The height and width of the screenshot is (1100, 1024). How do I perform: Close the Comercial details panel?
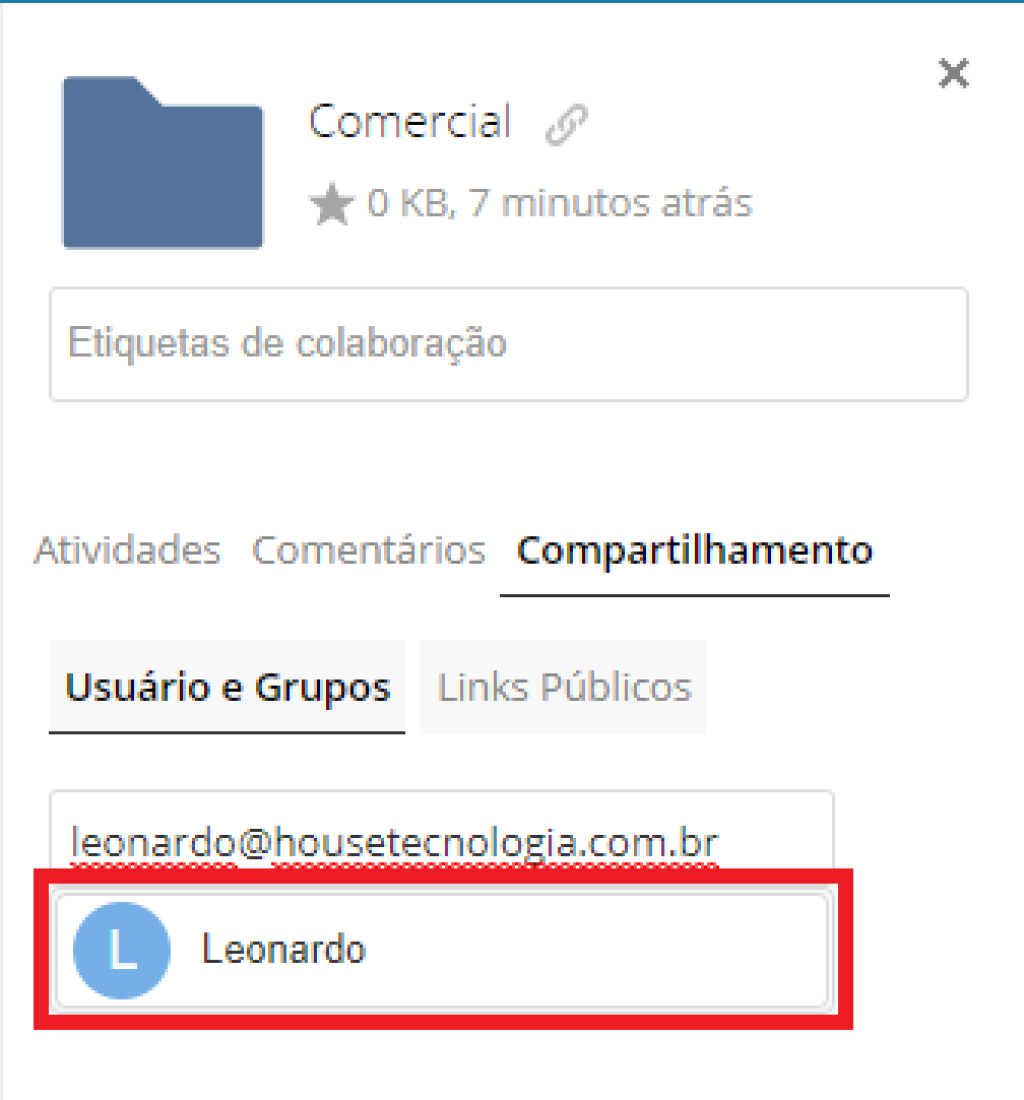click(x=953, y=73)
